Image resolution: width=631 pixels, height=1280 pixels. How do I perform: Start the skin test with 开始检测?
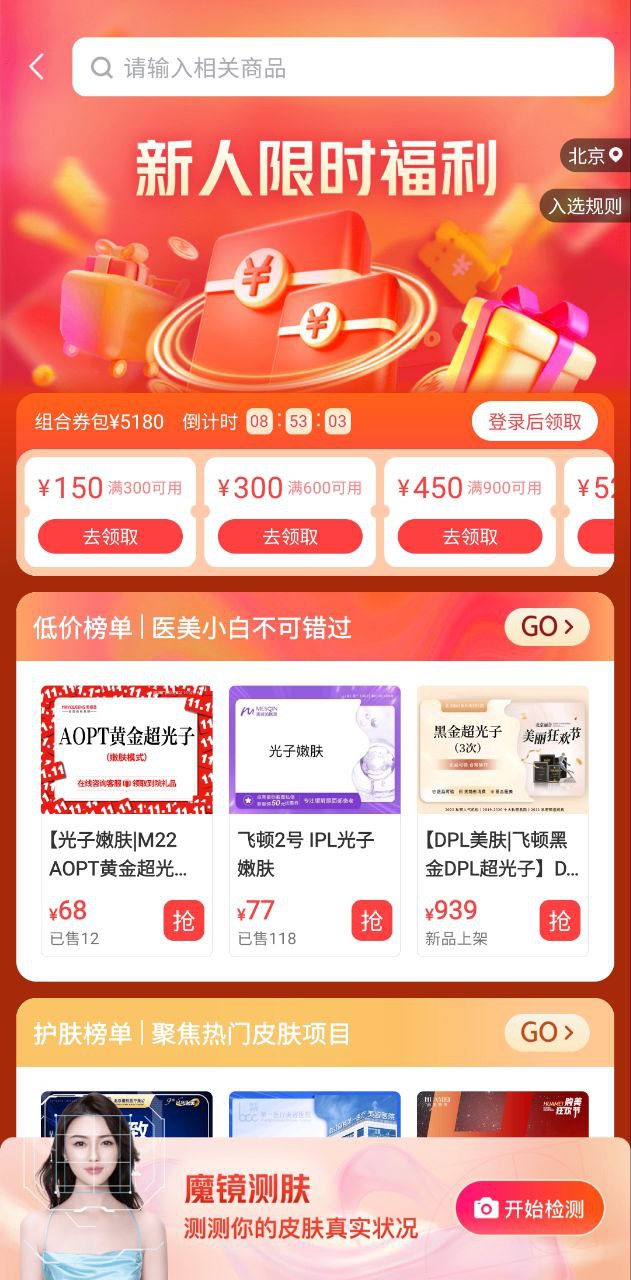(x=530, y=1208)
